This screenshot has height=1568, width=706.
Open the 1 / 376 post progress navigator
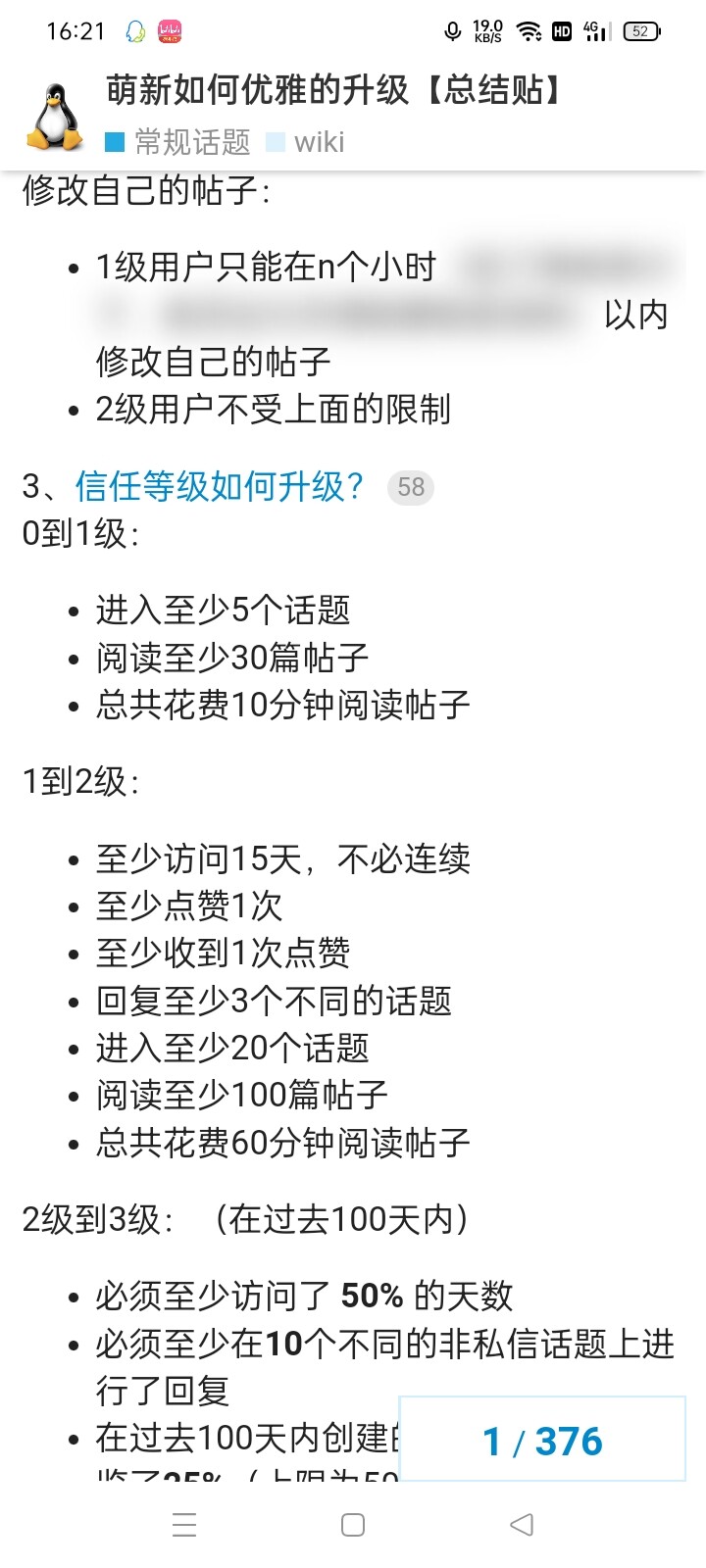pyautogui.click(x=542, y=1439)
